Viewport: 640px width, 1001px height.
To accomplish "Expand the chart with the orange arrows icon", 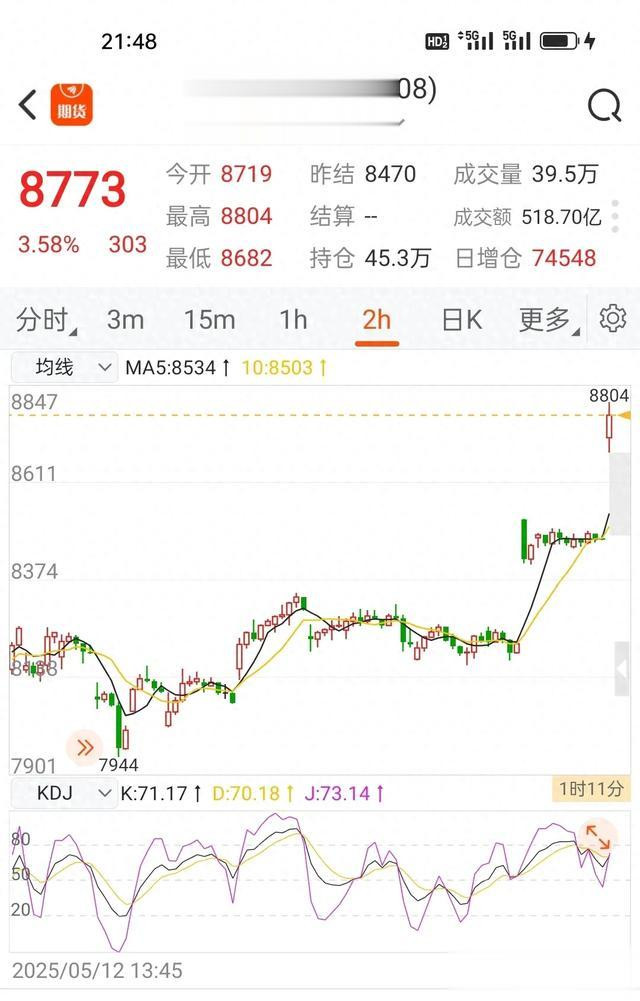I will (x=598, y=836).
